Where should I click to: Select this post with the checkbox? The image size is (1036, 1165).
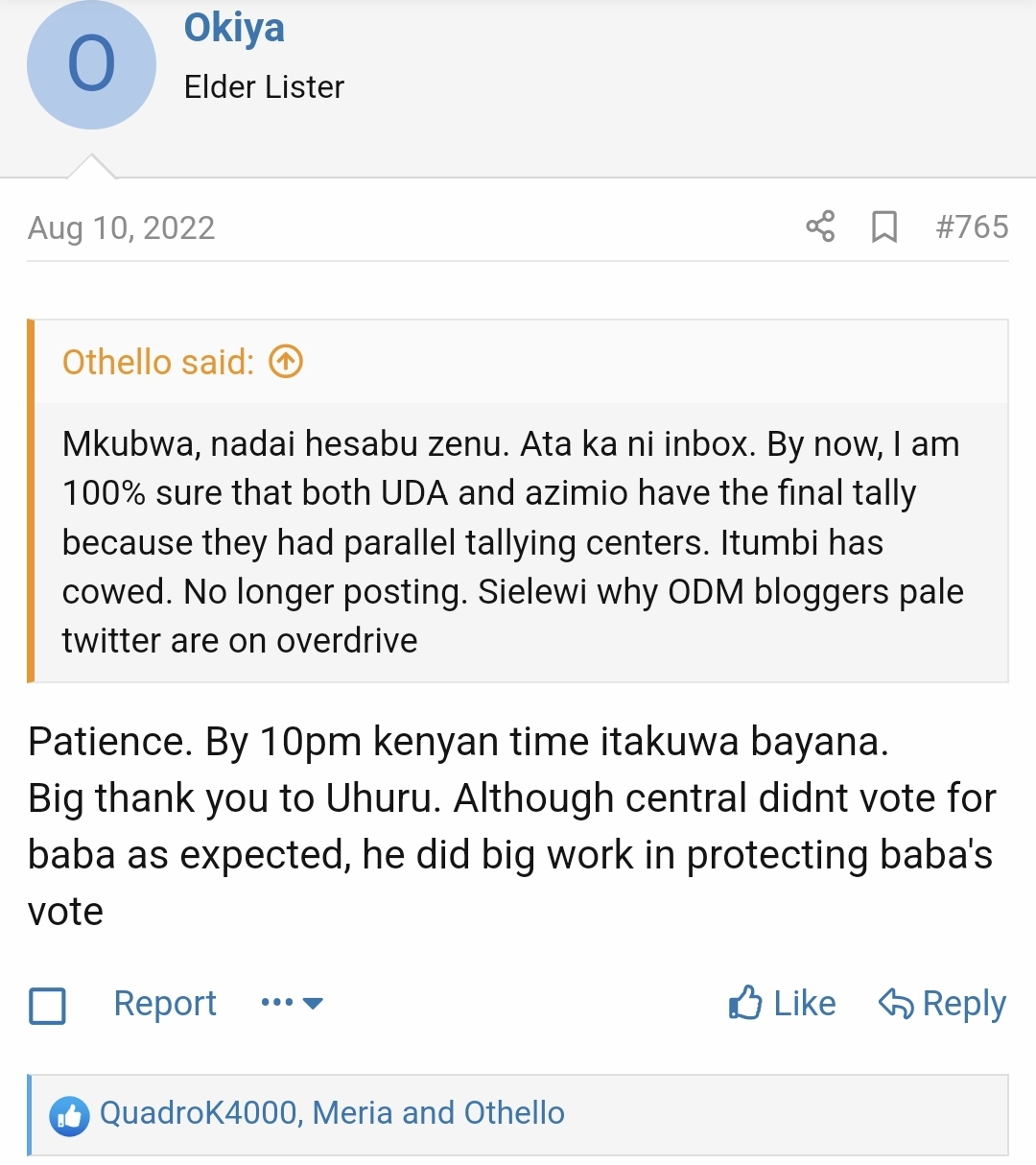[x=48, y=1006]
